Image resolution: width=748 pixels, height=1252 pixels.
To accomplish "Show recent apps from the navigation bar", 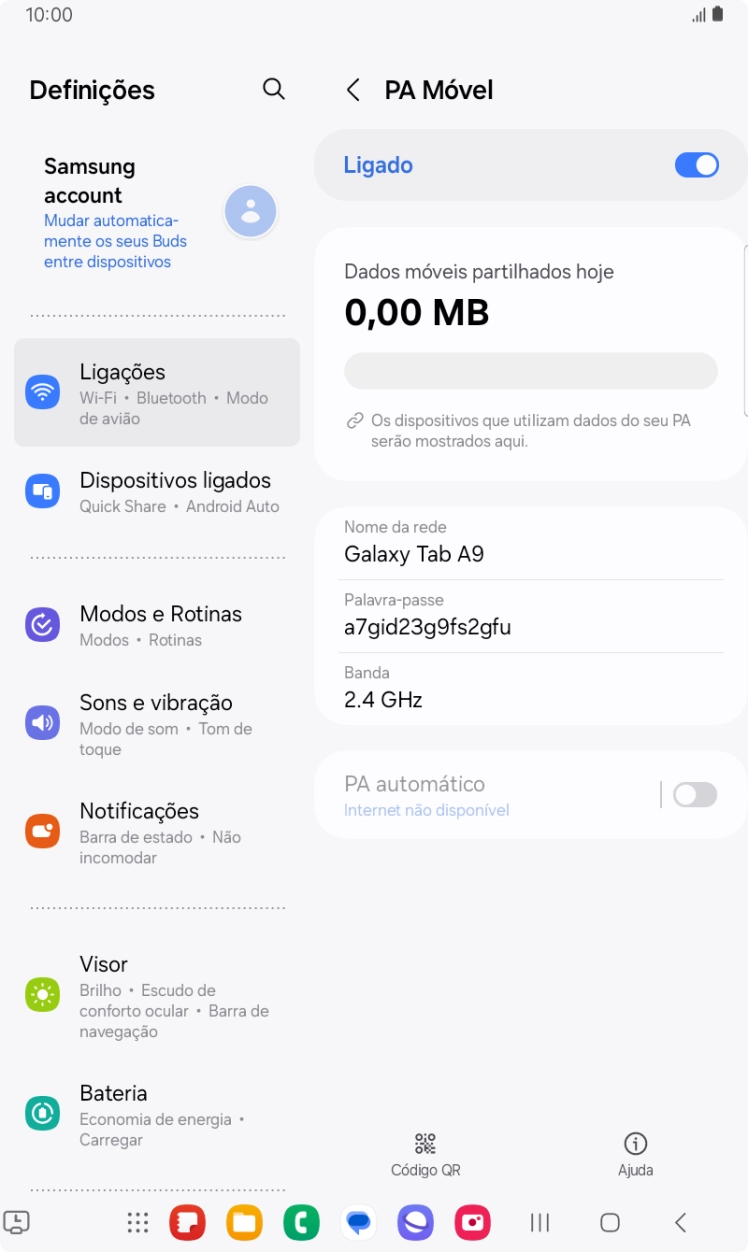I will click(x=539, y=1222).
